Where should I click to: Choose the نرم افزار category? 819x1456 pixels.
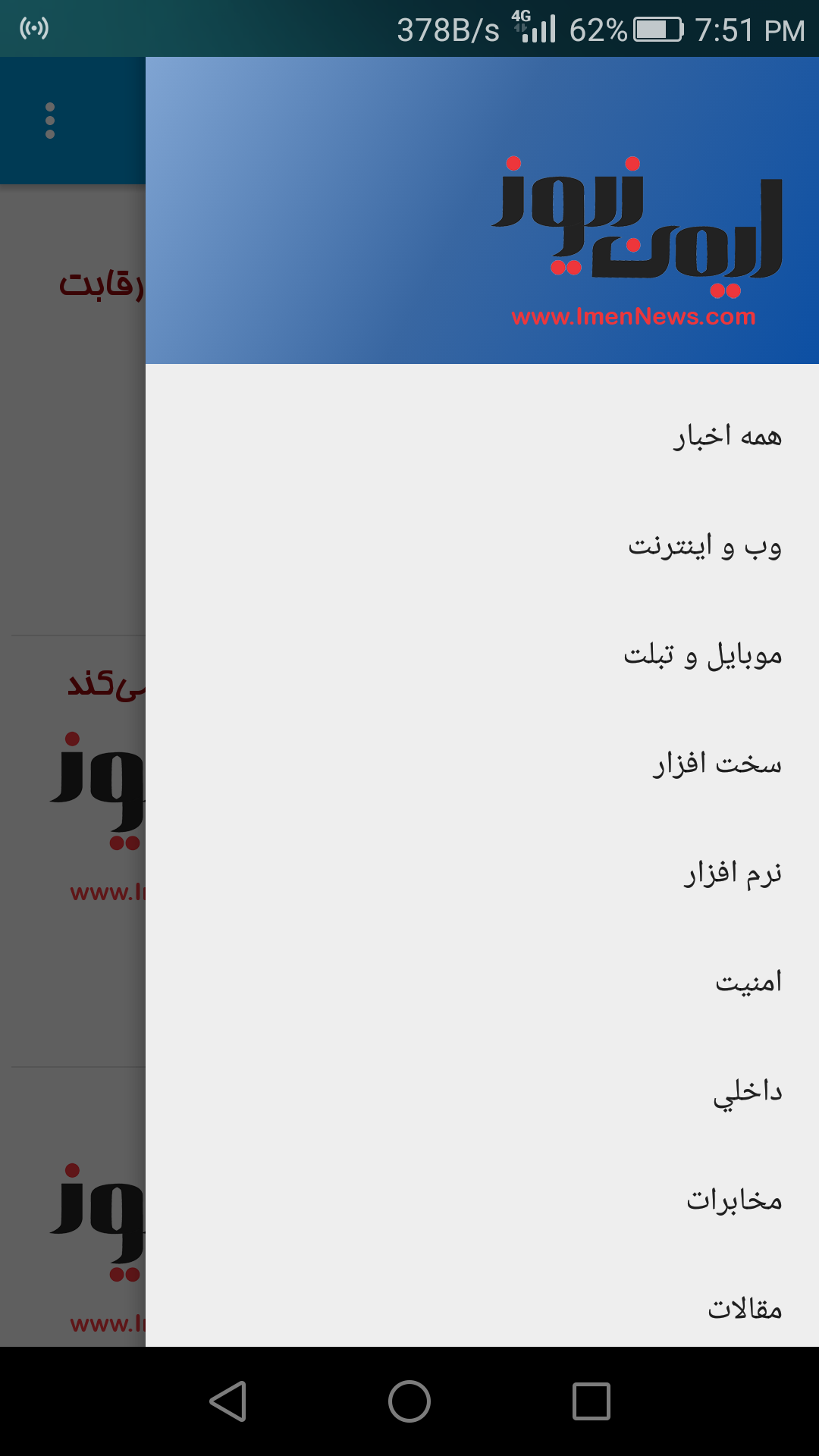pyautogui.click(x=482, y=874)
